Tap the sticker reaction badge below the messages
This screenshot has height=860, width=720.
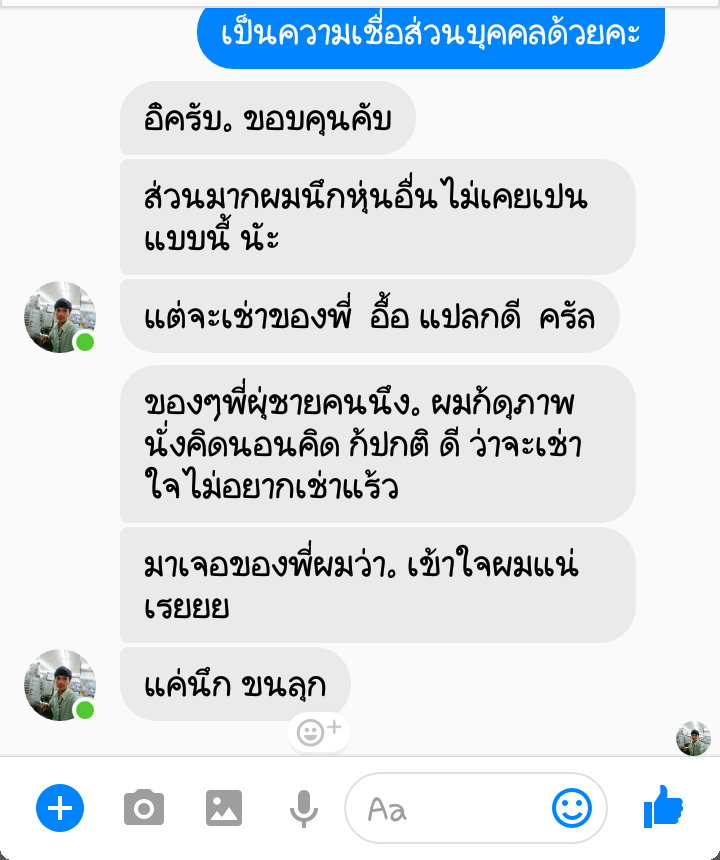pyautogui.click(x=319, y=733)
